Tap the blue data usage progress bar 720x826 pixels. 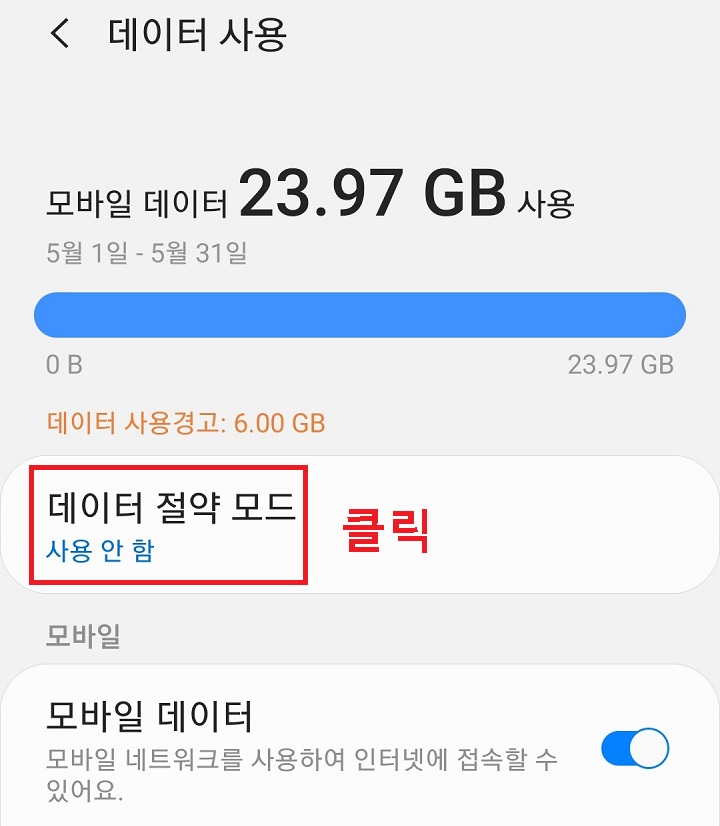(360, 313)
